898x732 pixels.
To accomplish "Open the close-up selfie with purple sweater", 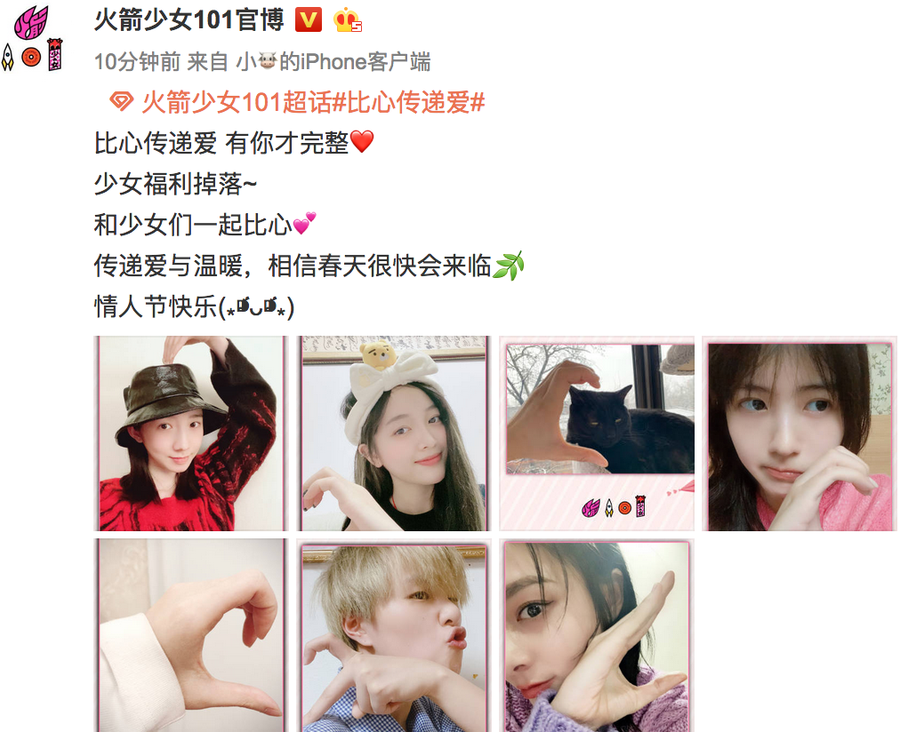I will click(597, 634).
